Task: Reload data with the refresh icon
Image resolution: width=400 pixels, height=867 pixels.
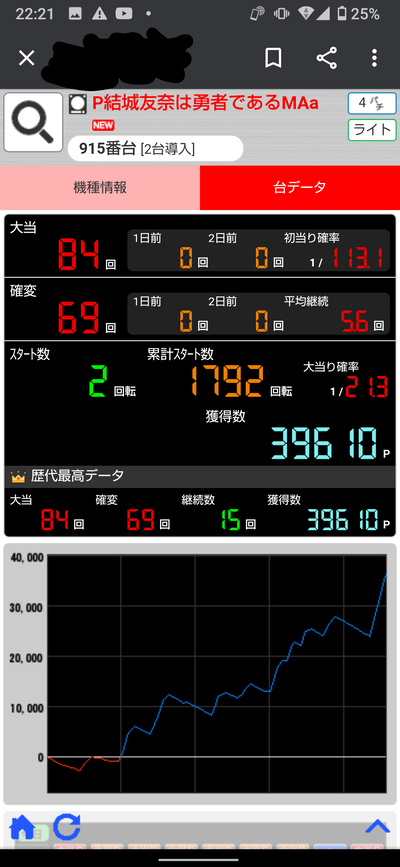Action: [67, 827]
